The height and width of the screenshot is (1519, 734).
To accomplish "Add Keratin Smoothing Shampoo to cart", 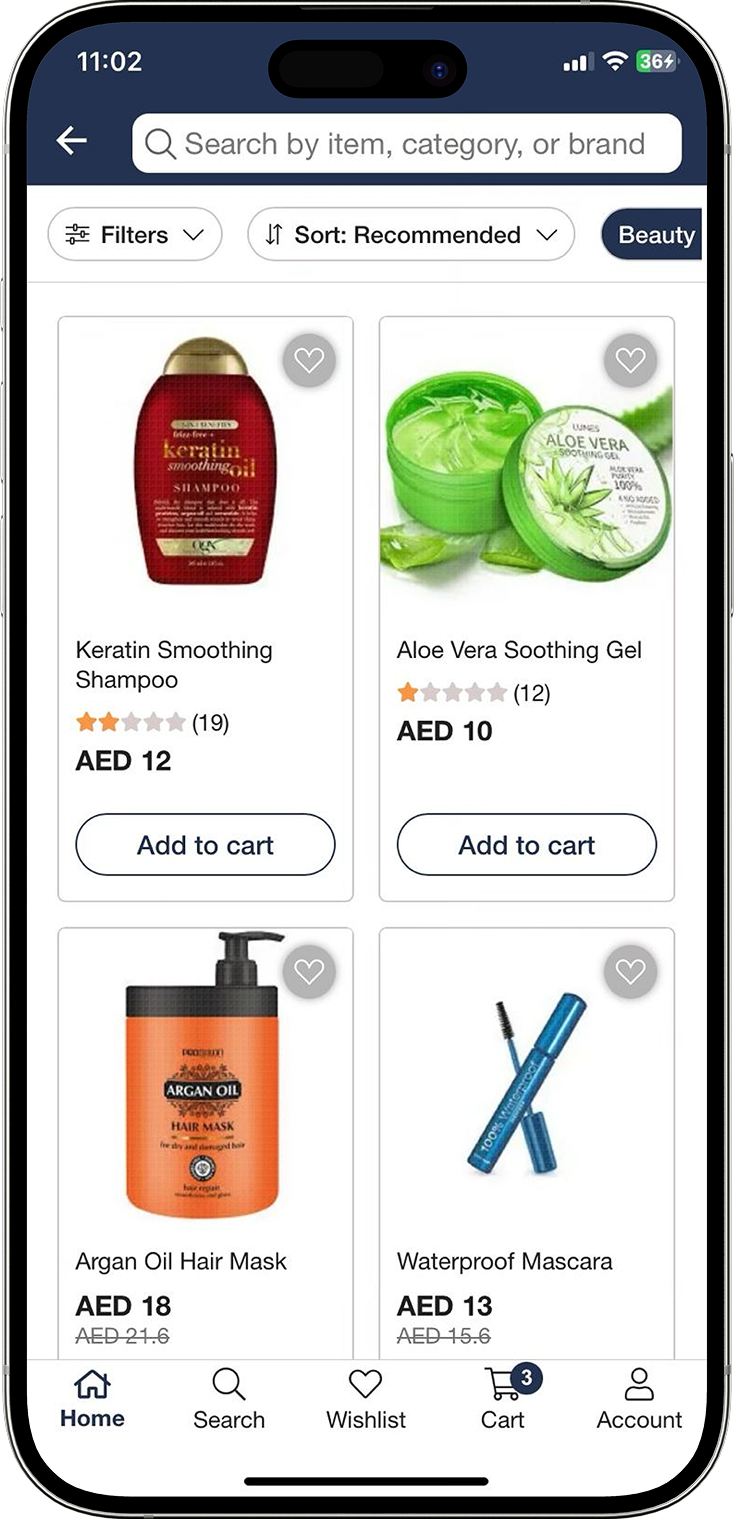I will (x=205, y=845).
